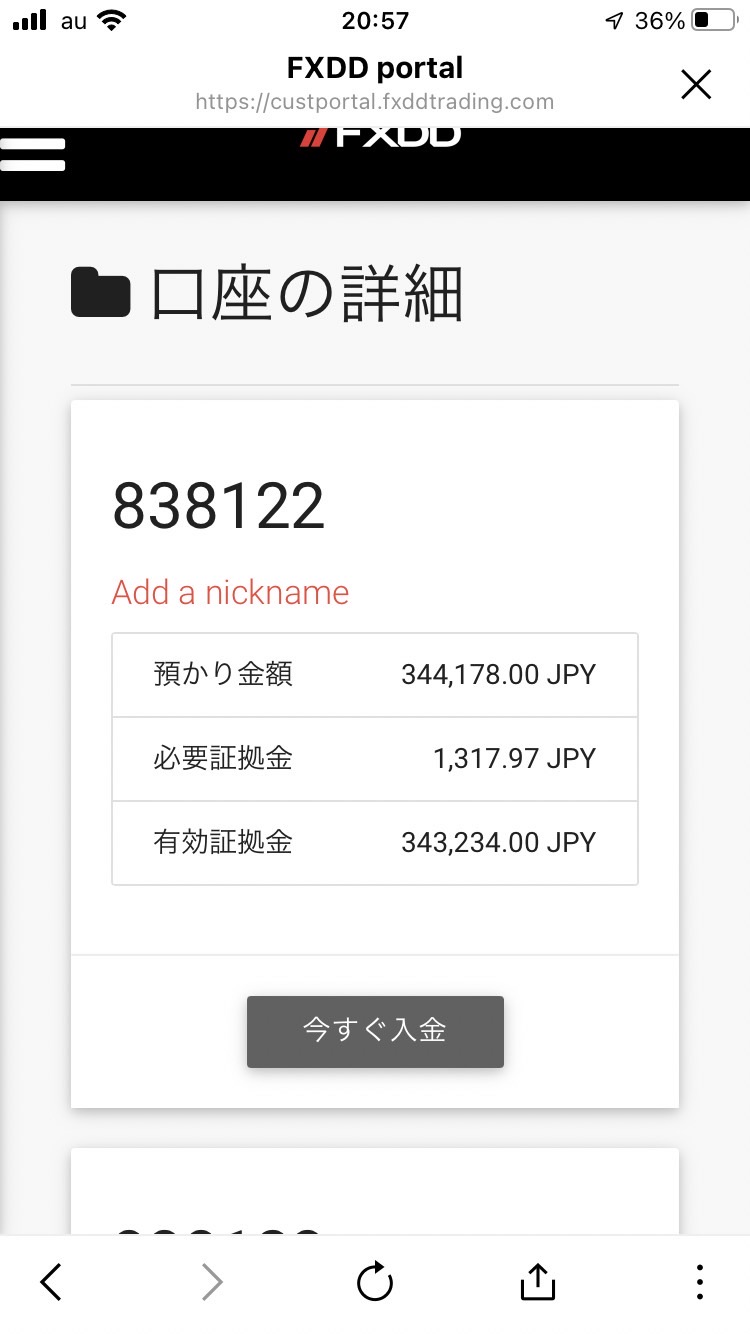
Task: Tap the 今すぐ入金 deposit button
Action: (x=375, y=1031)
